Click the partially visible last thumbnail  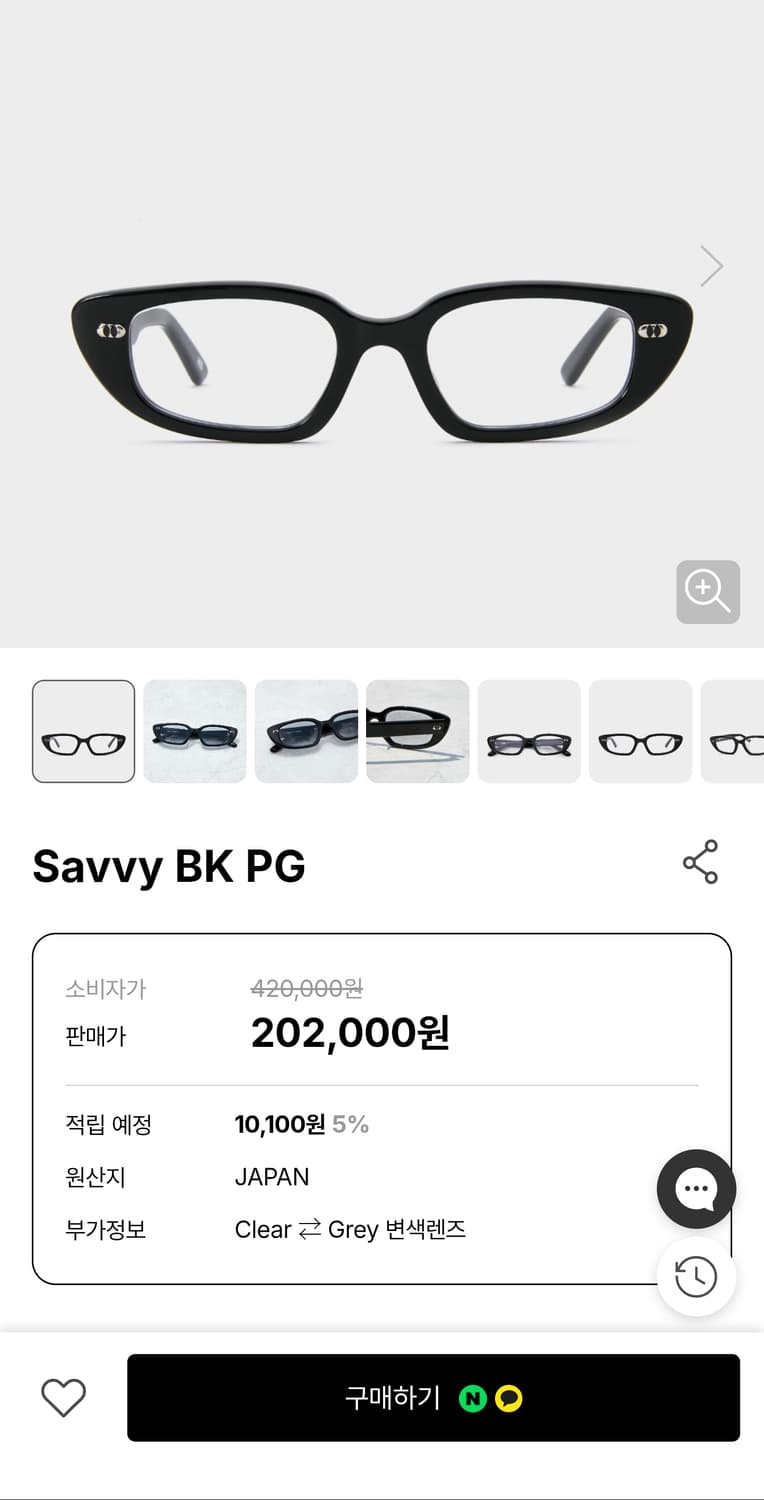tap(737, 731)
